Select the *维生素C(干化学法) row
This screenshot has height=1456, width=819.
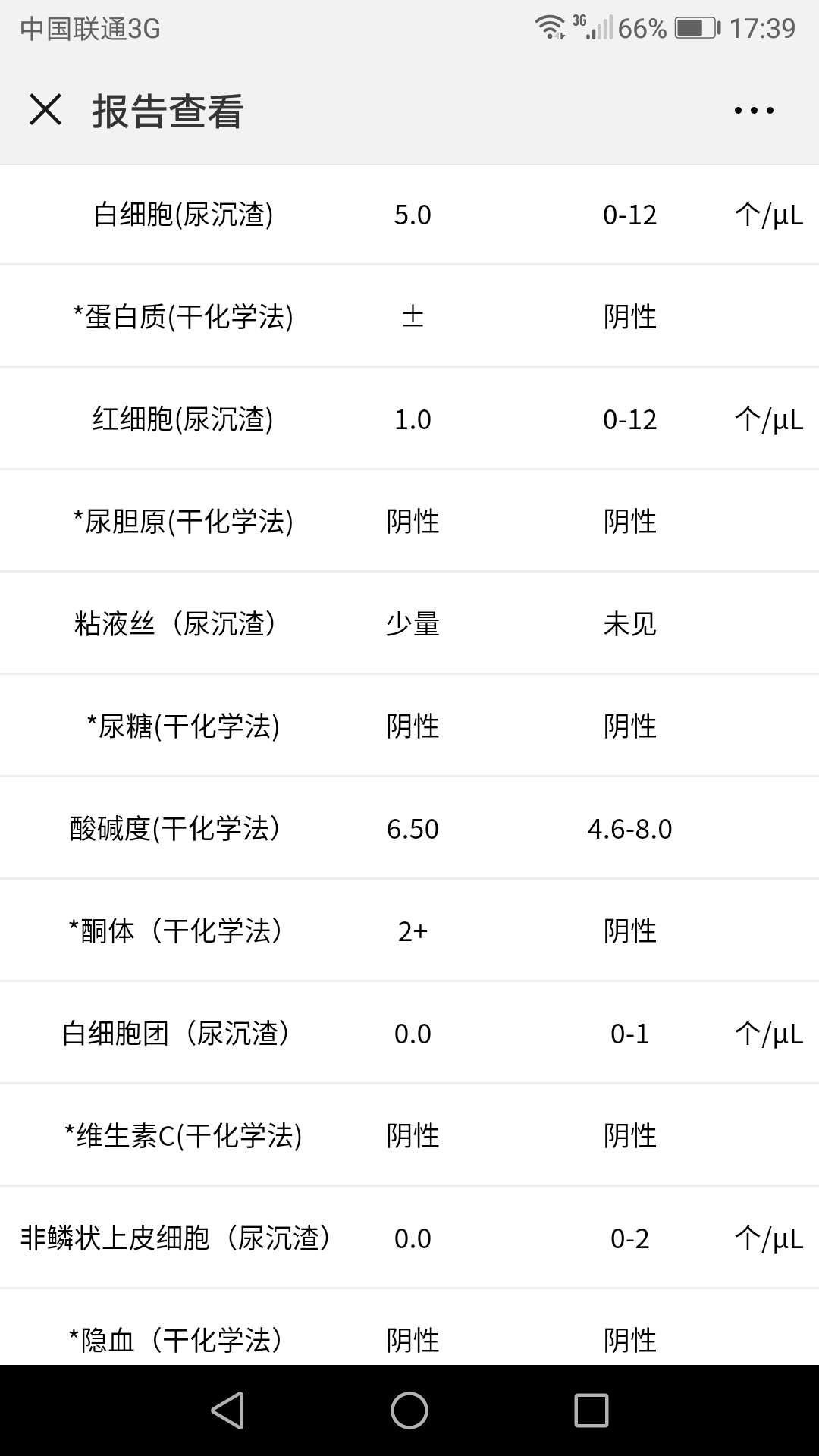click(x=409, y=1136)
